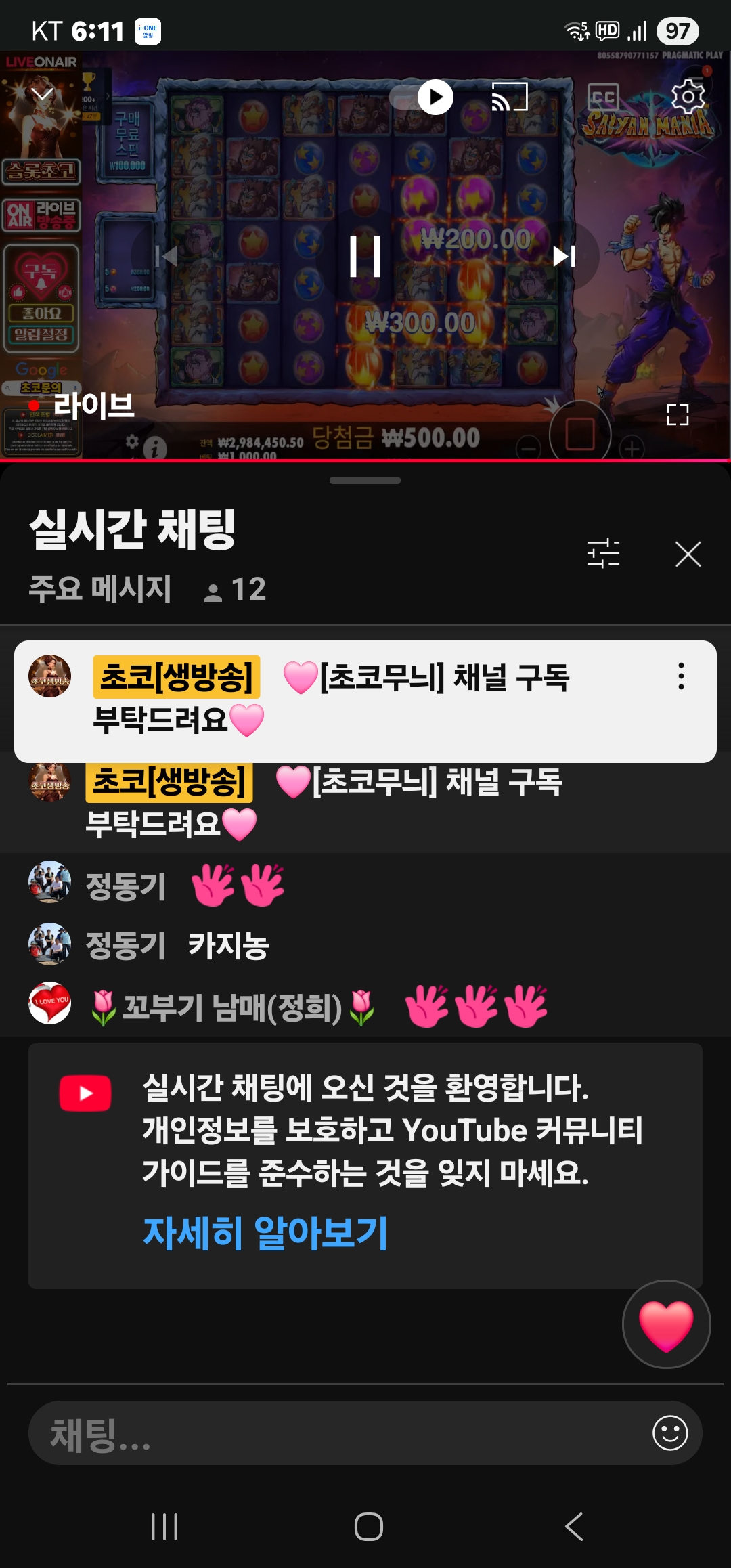731x1568 pixels.
Task: Skip to the next video
Action: click(x=564, y=256)
